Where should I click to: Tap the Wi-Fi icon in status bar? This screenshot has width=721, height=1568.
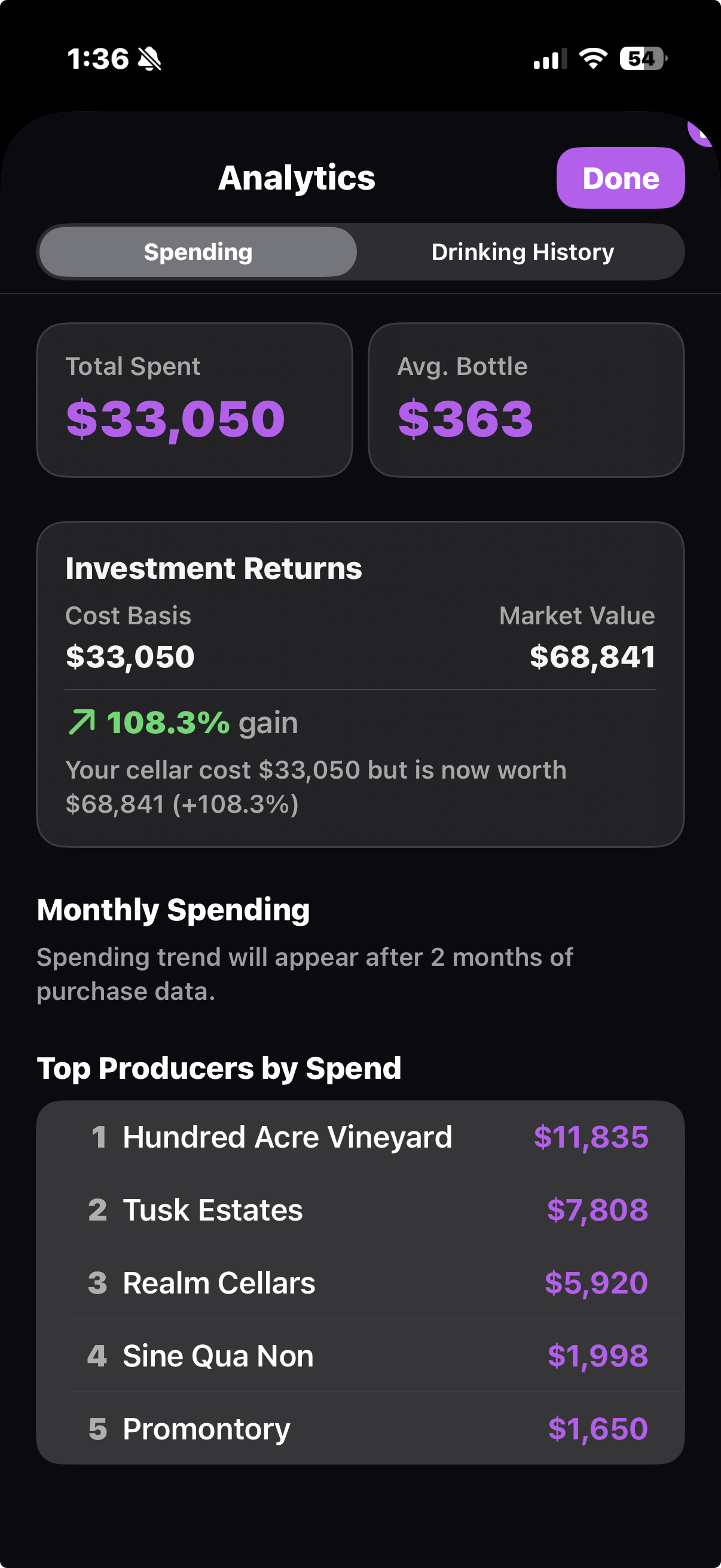(592, 58)
